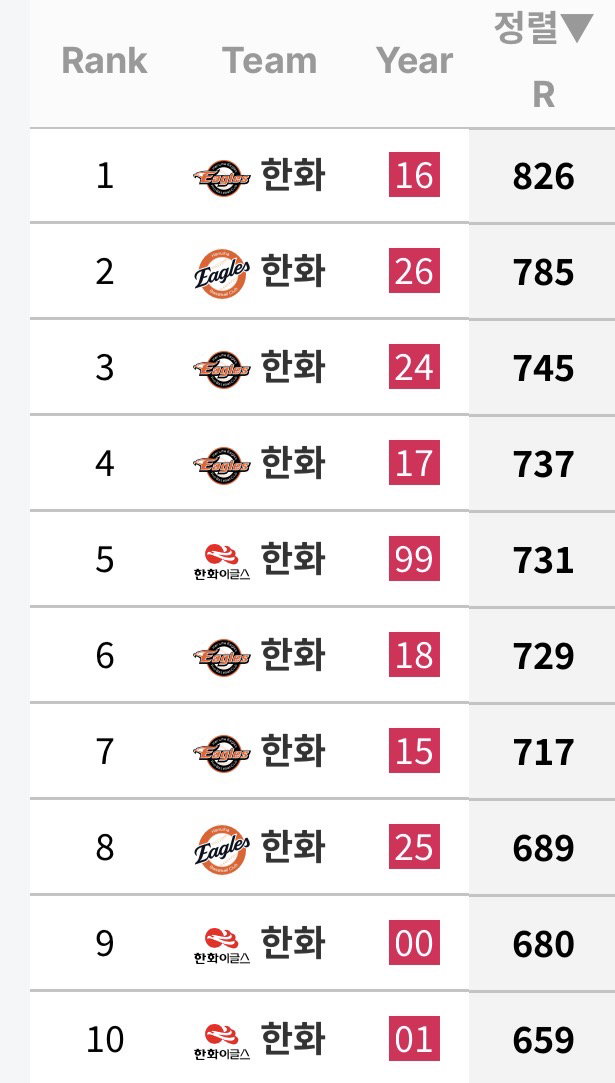Tap the year 18 badge

(x=414, y=655)
